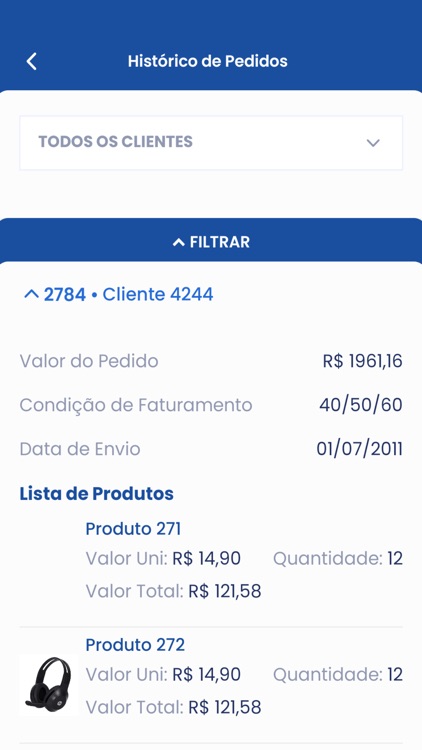Image resolution: width=422 pixels, height=750 pixels.
Task: Expand the Filtrar panel
Action: pos(211,242)
